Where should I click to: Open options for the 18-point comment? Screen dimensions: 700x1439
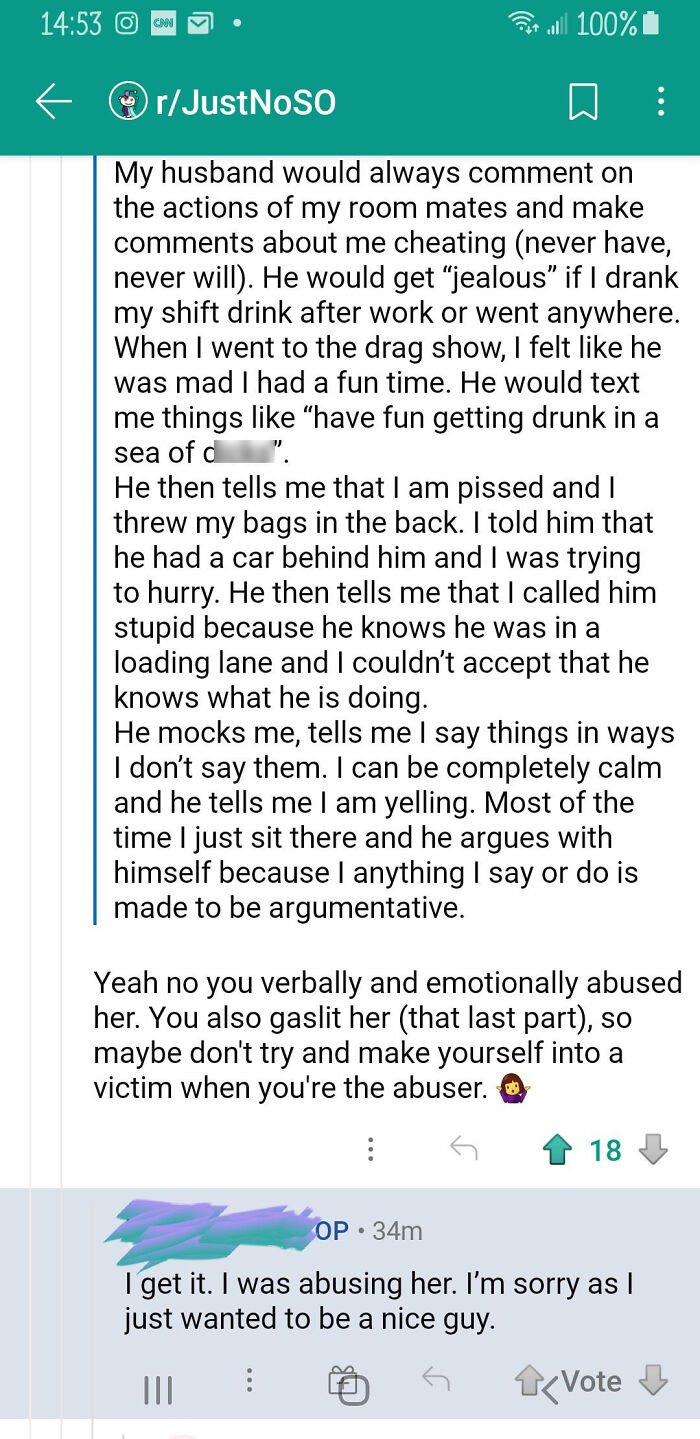pos(371,1150)
